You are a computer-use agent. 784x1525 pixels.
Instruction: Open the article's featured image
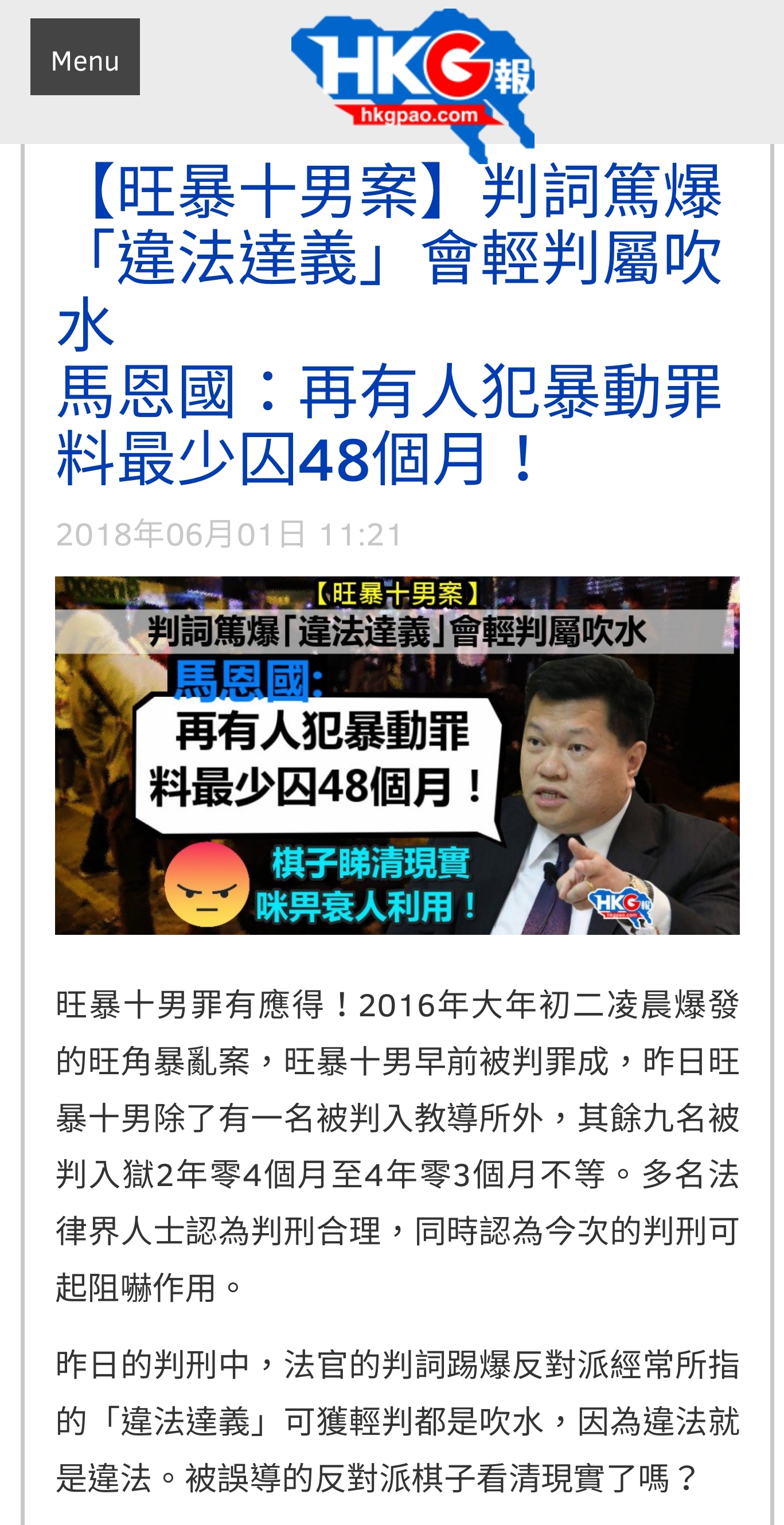point(397,755)
